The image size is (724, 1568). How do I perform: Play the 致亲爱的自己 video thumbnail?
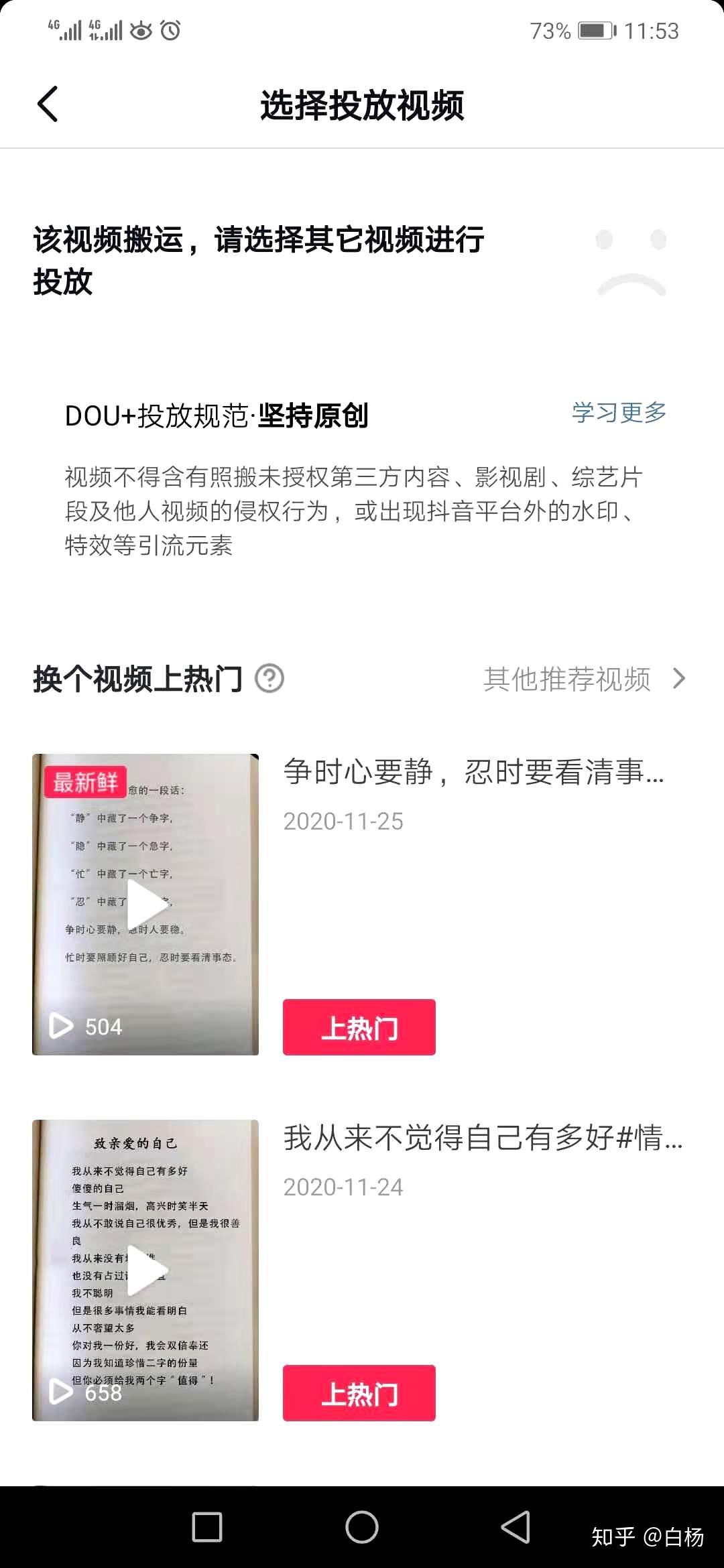(145, 1270)
